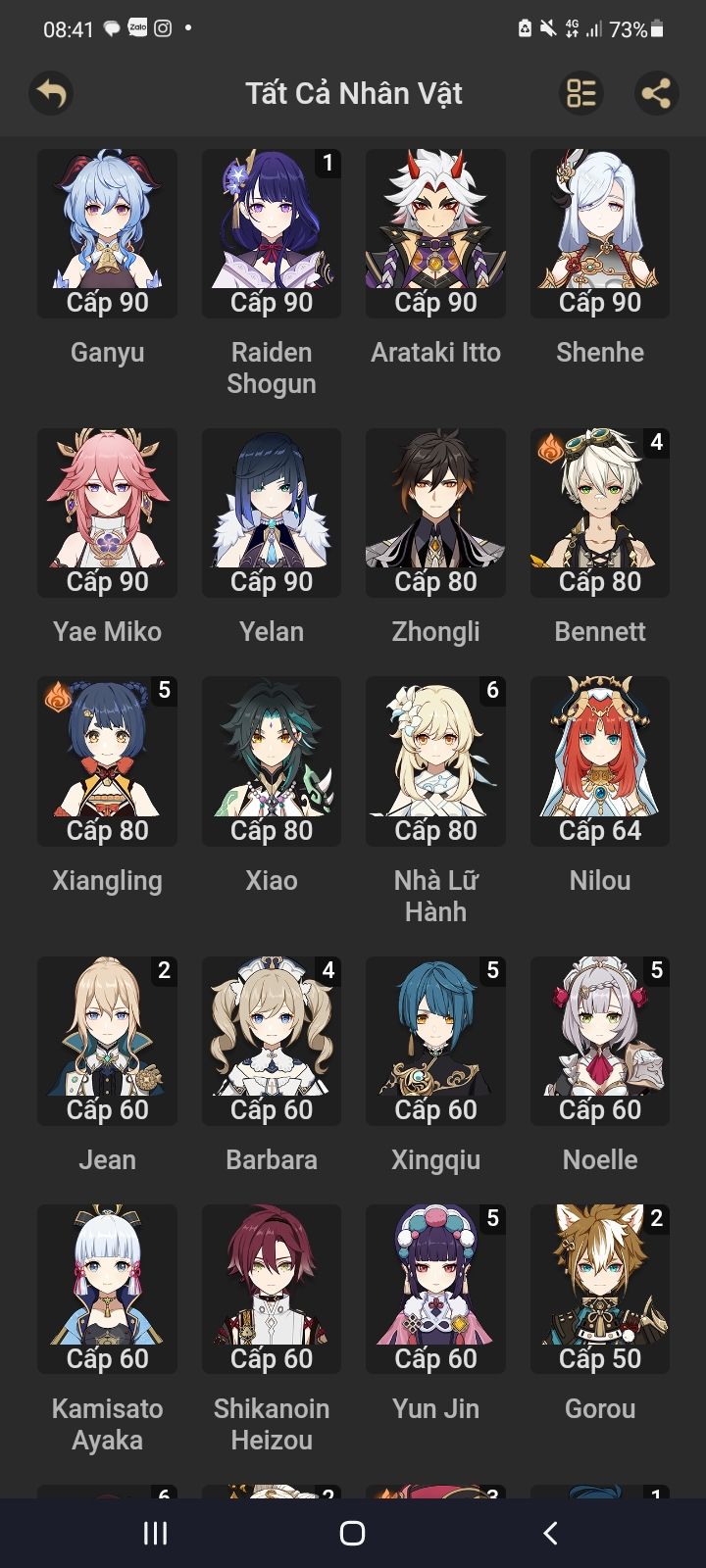The height and width of the screenshot is (1568, 706).
Task: Share the character list
Action: (655, 94)
